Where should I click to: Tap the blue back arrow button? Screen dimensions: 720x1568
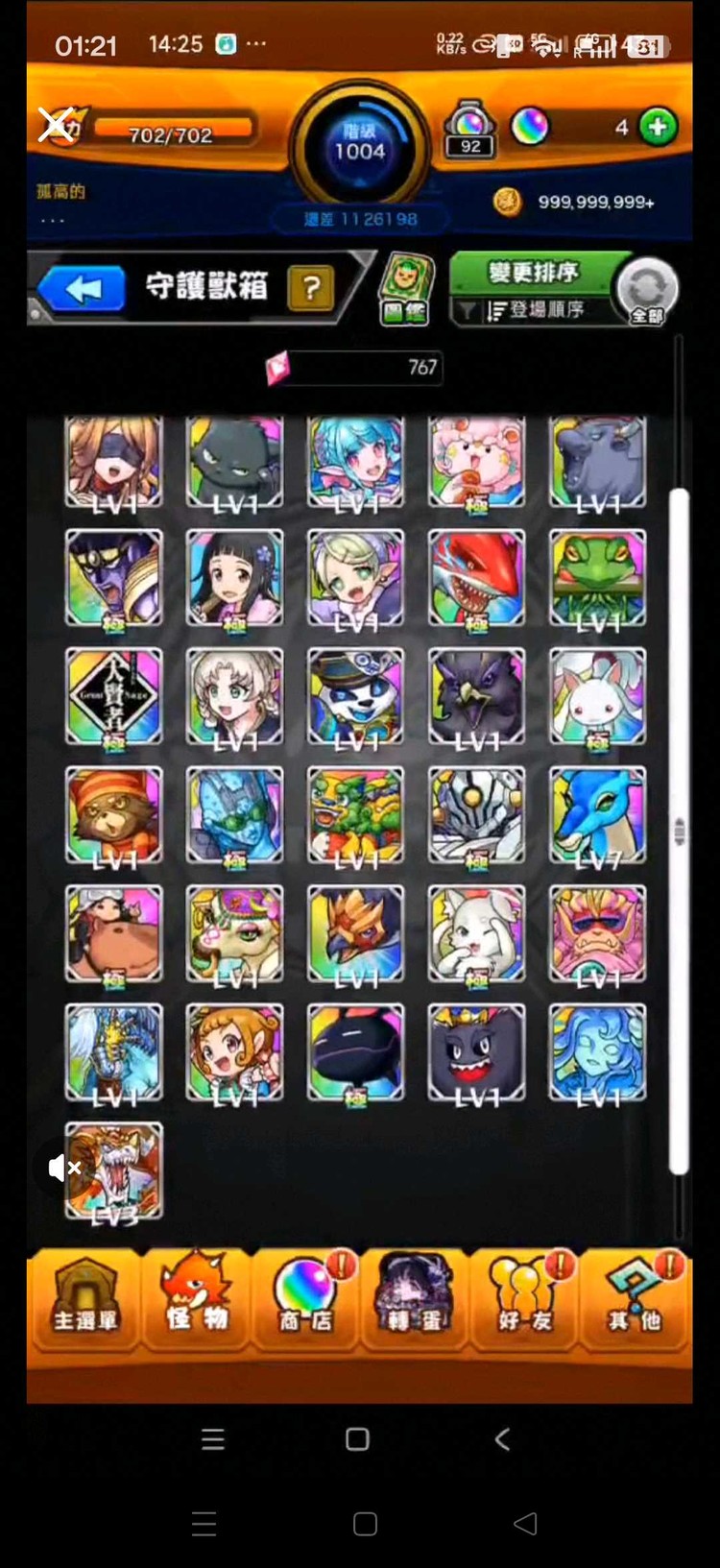(84, 288)
